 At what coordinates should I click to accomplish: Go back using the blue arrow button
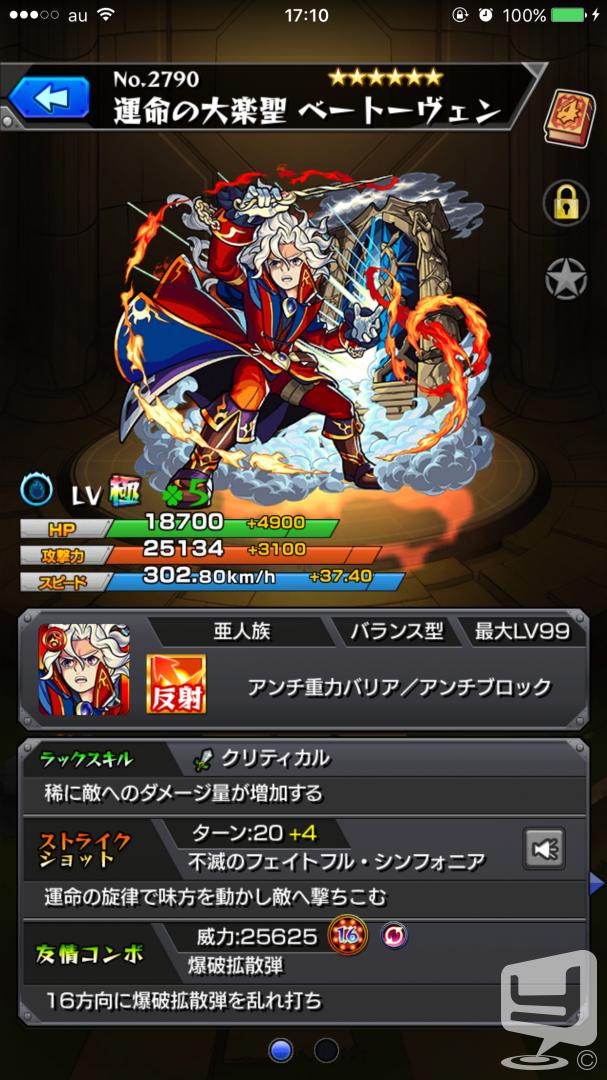(49, 98)
